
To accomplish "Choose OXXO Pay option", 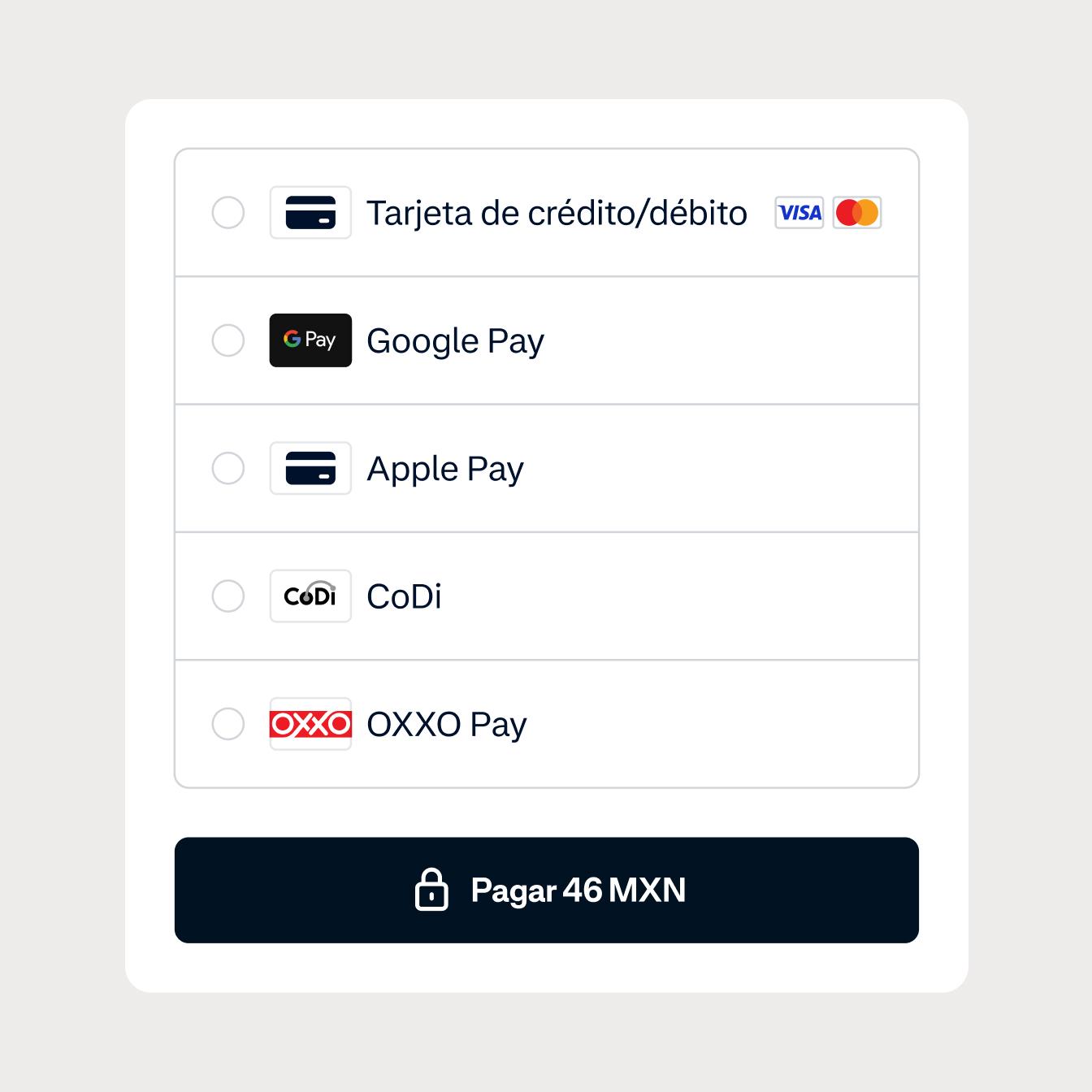I will click(x=228, y=724).
